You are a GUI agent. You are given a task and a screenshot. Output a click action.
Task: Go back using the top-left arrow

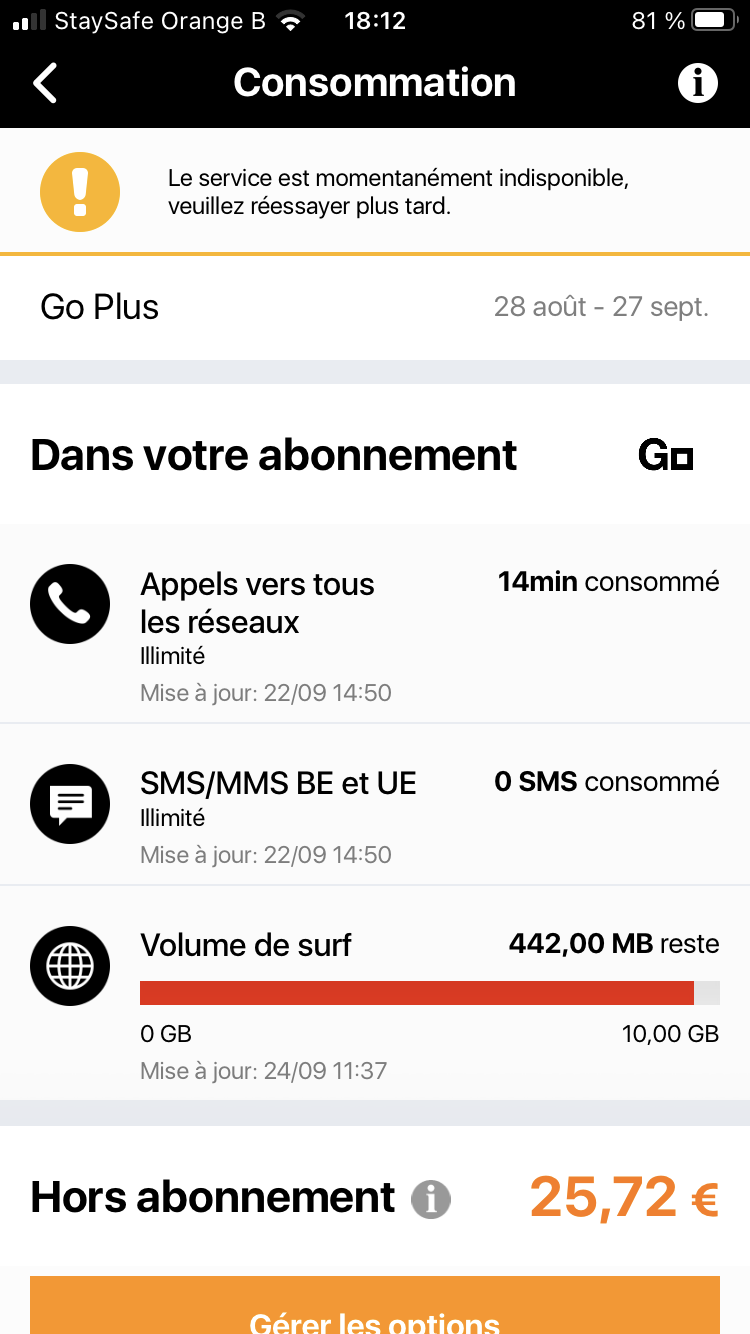(46, 83)
